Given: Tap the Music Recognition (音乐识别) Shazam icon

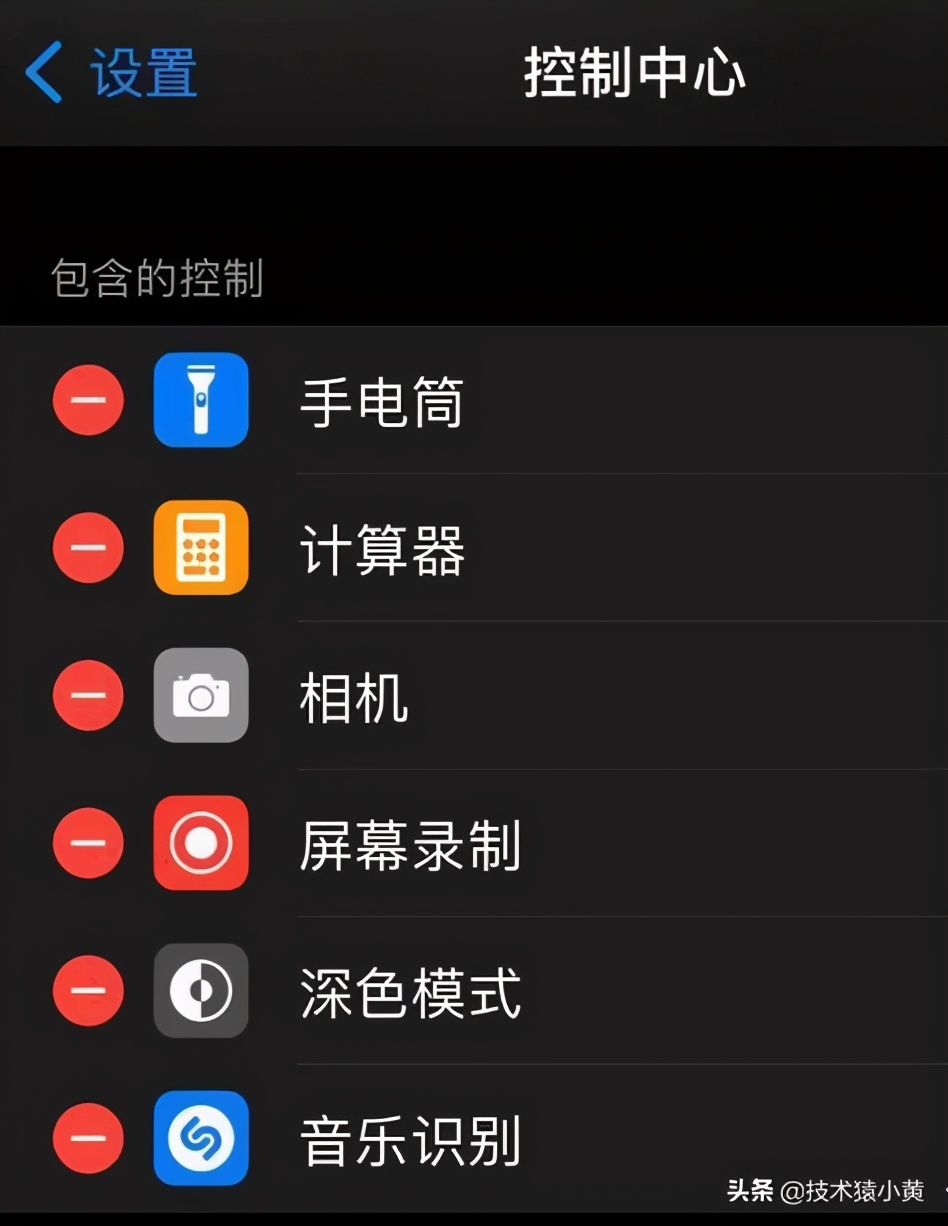Looking at the screenshot, I should (201, 1139).
